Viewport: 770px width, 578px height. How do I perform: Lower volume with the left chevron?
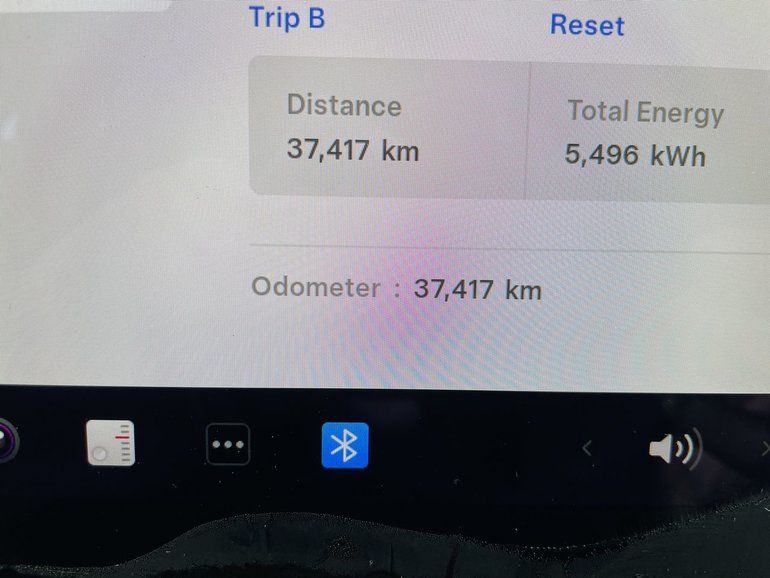coord(587,449)
